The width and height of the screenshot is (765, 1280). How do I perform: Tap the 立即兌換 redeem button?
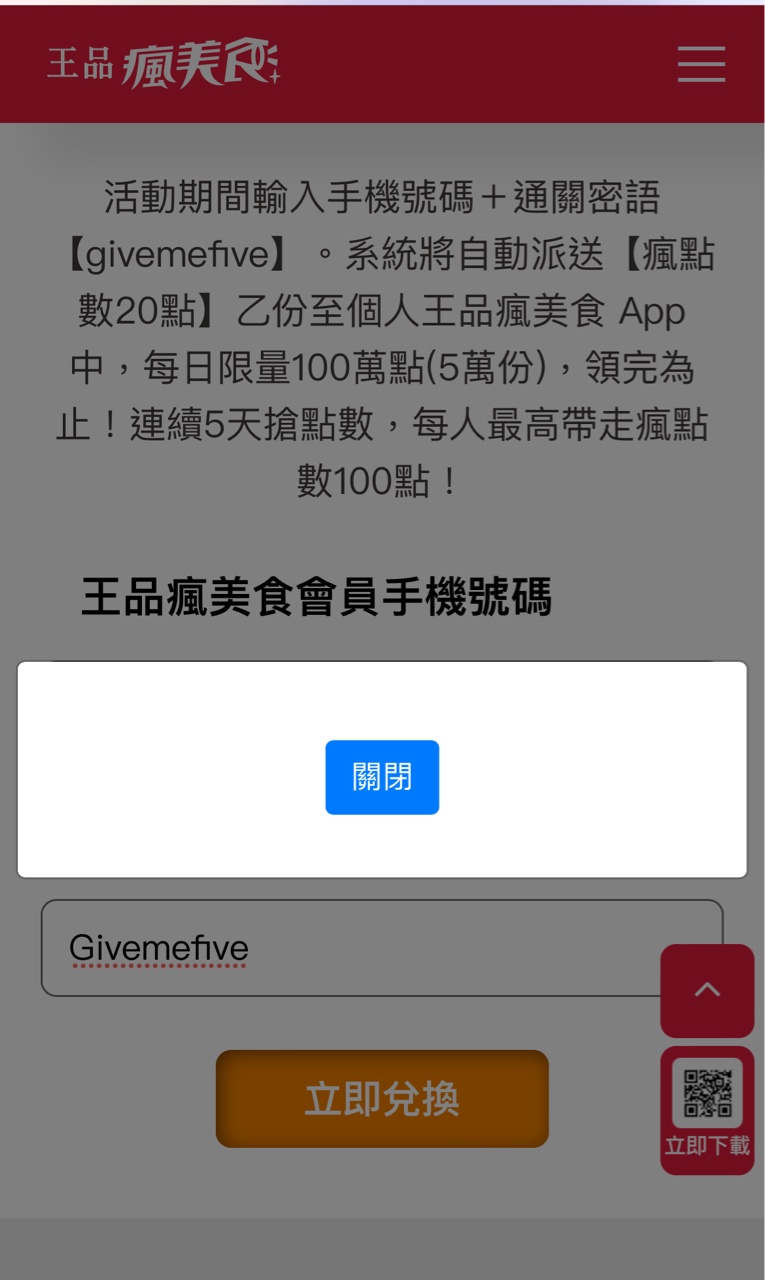click(x=382, y=1098)
